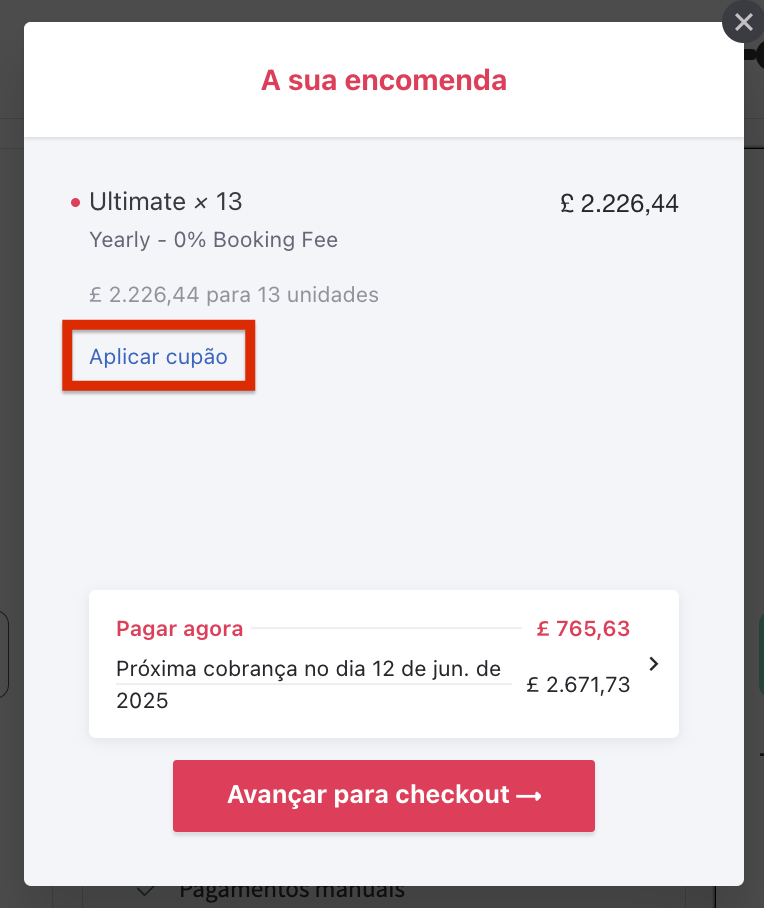Select the A sua encomenda modal title

point(383,81)
